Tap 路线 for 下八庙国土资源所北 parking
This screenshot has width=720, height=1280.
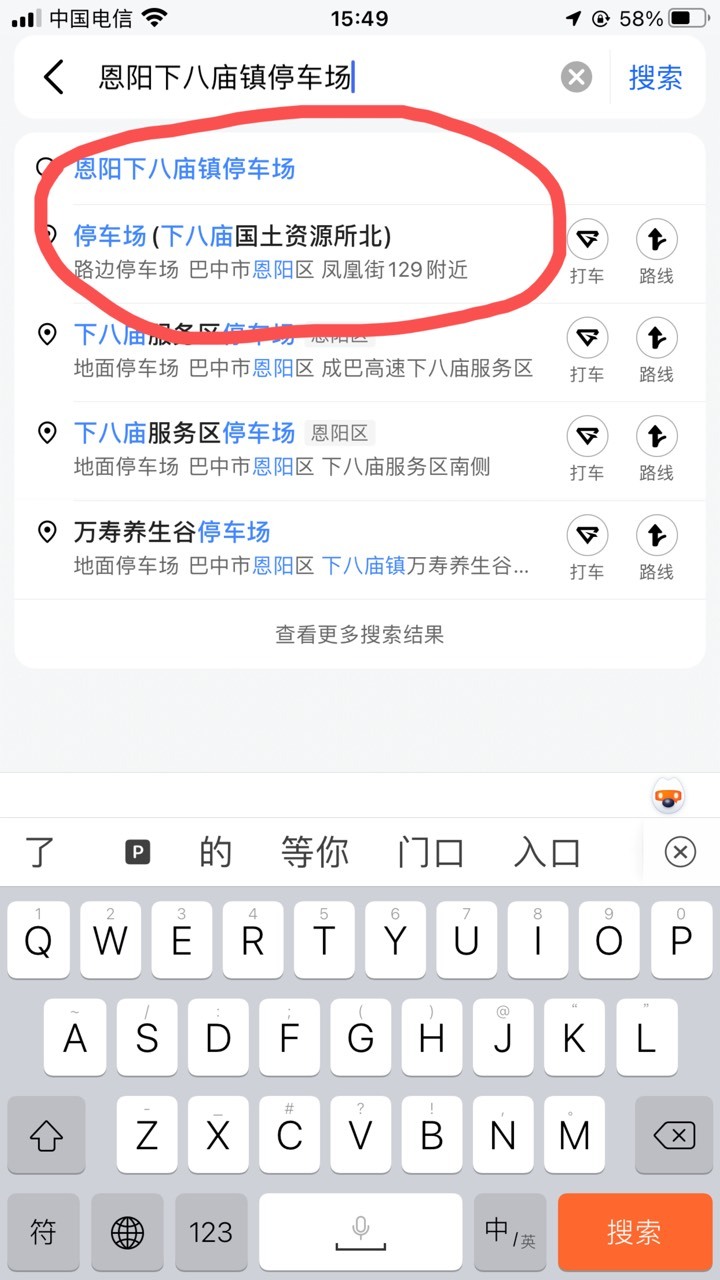point(656,252)
